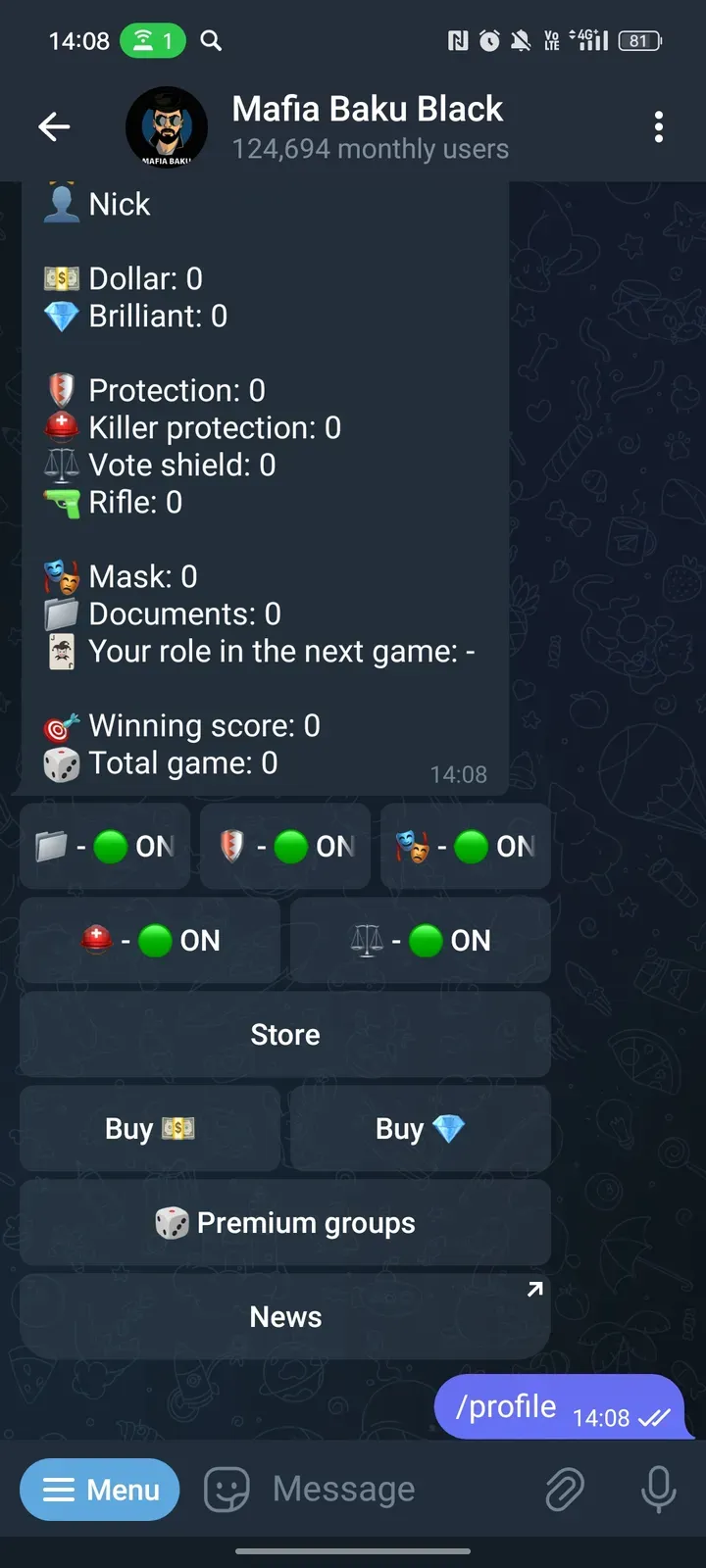The image size is (706, 1568).
Task: Open the sticker and emoji panel
Action: point(227,1490)
